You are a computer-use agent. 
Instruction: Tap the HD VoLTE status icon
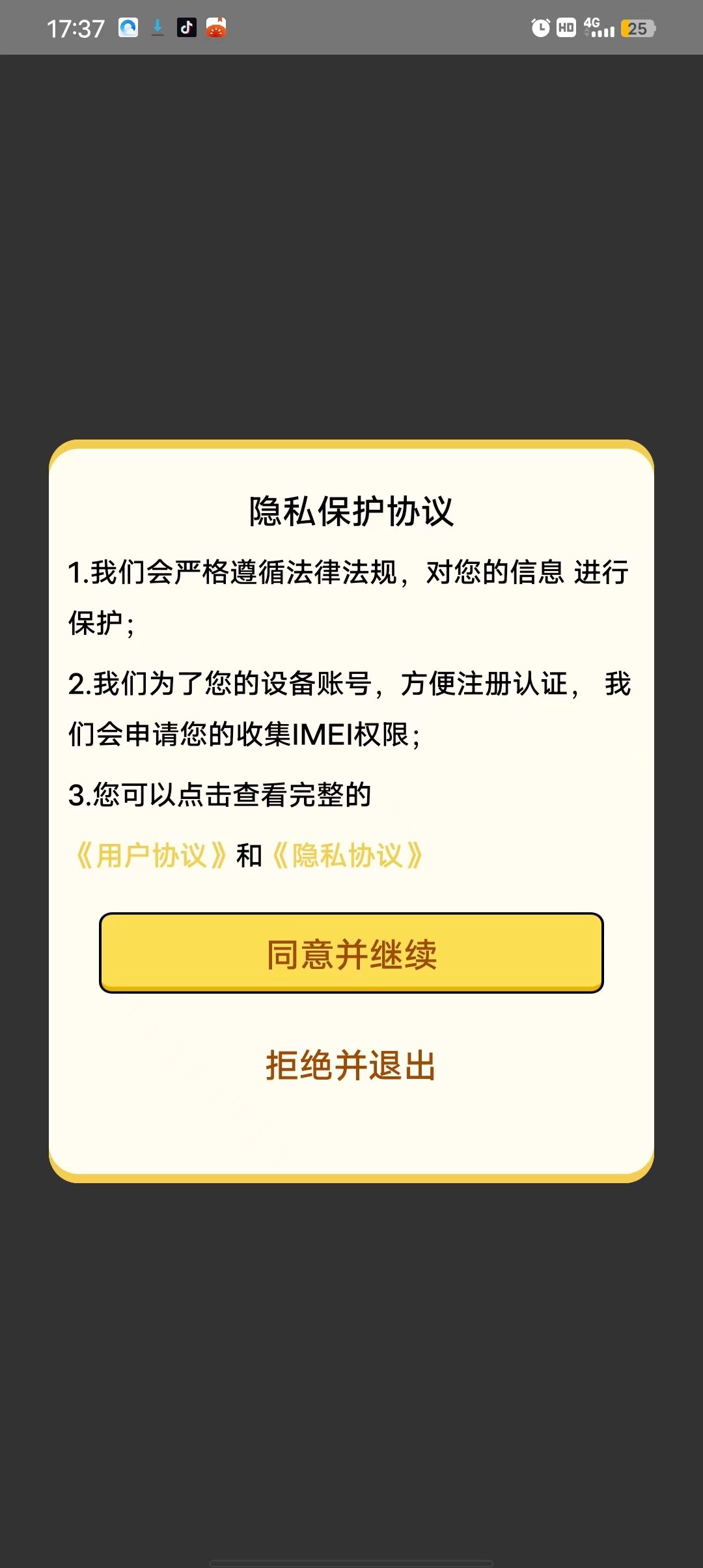coord(566,27)
